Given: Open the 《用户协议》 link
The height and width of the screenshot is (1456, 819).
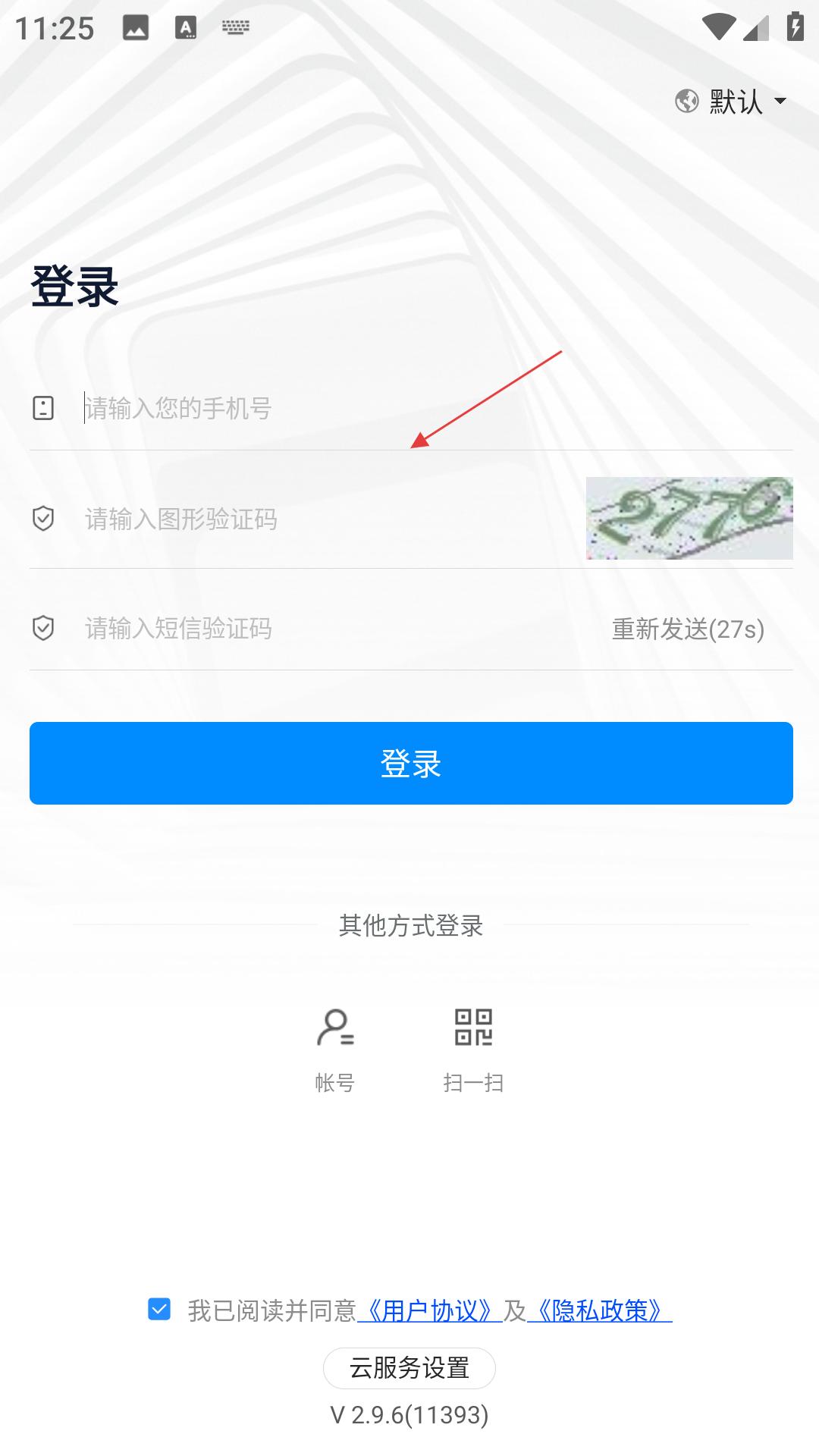Looking at the screenshot, I should click(430, 1310).
